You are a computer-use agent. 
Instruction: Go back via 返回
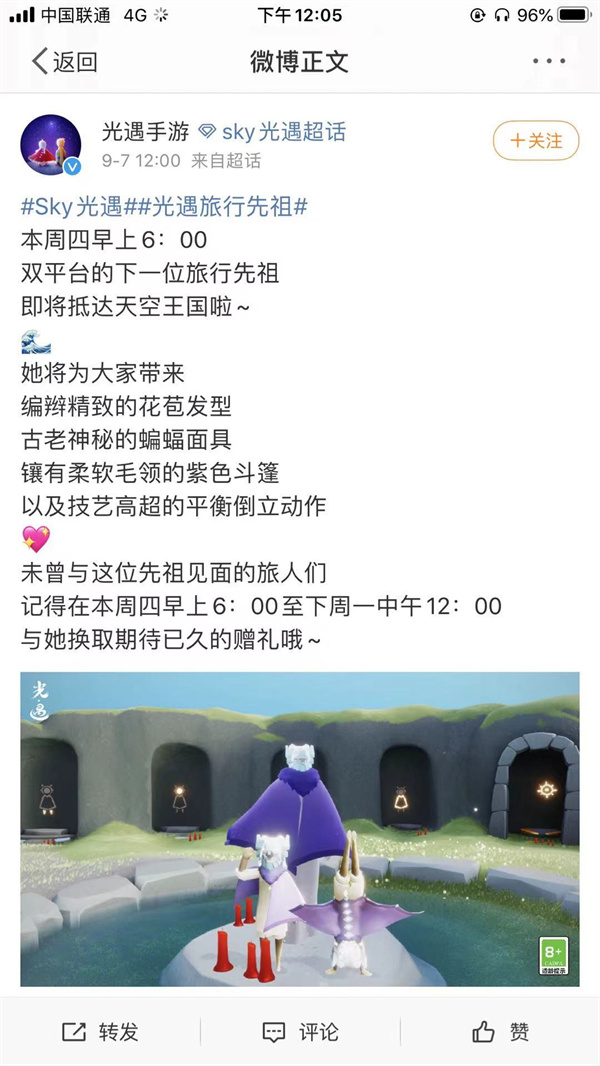[65, 62]
